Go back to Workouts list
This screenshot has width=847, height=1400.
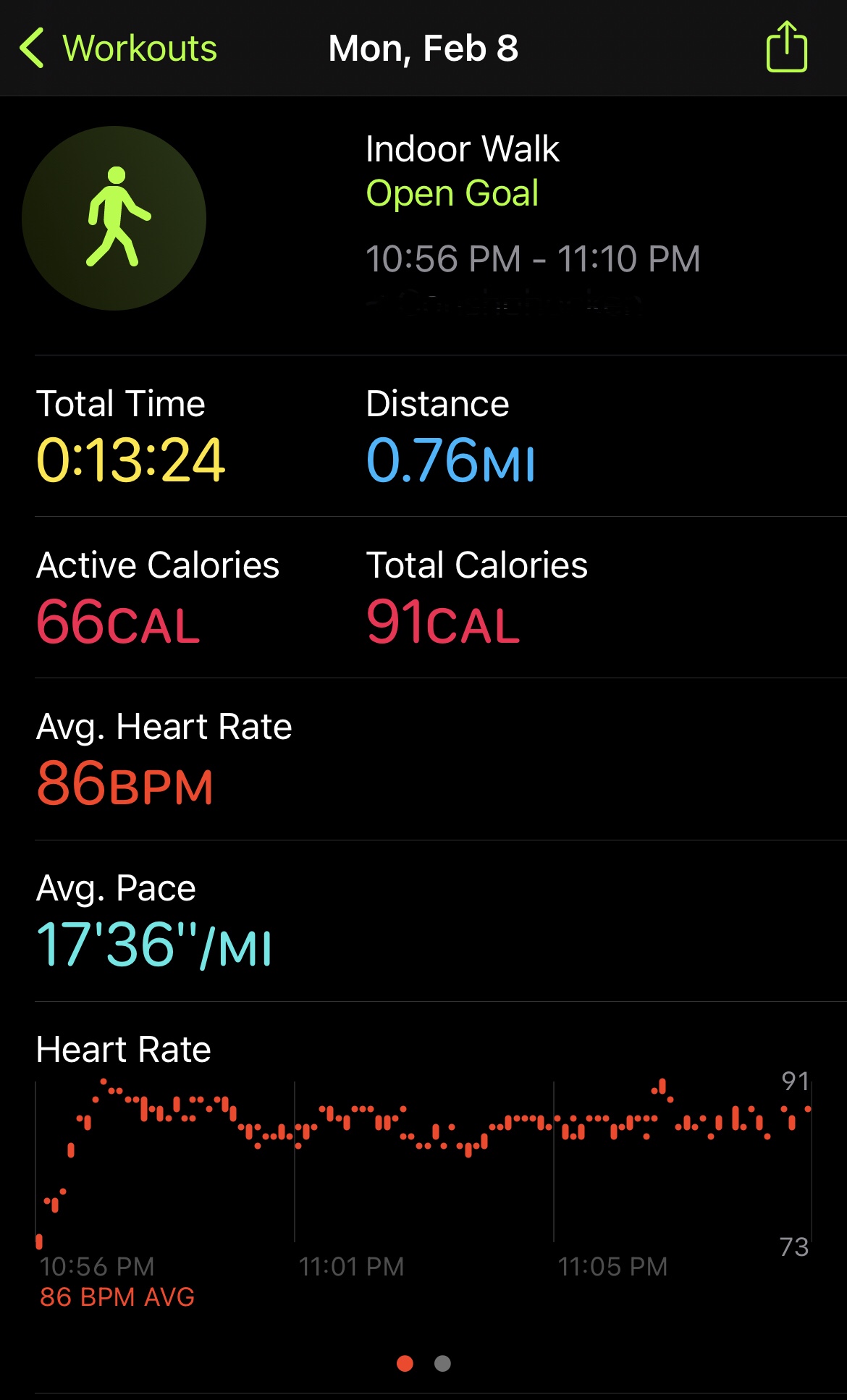[x=119, y=49]
